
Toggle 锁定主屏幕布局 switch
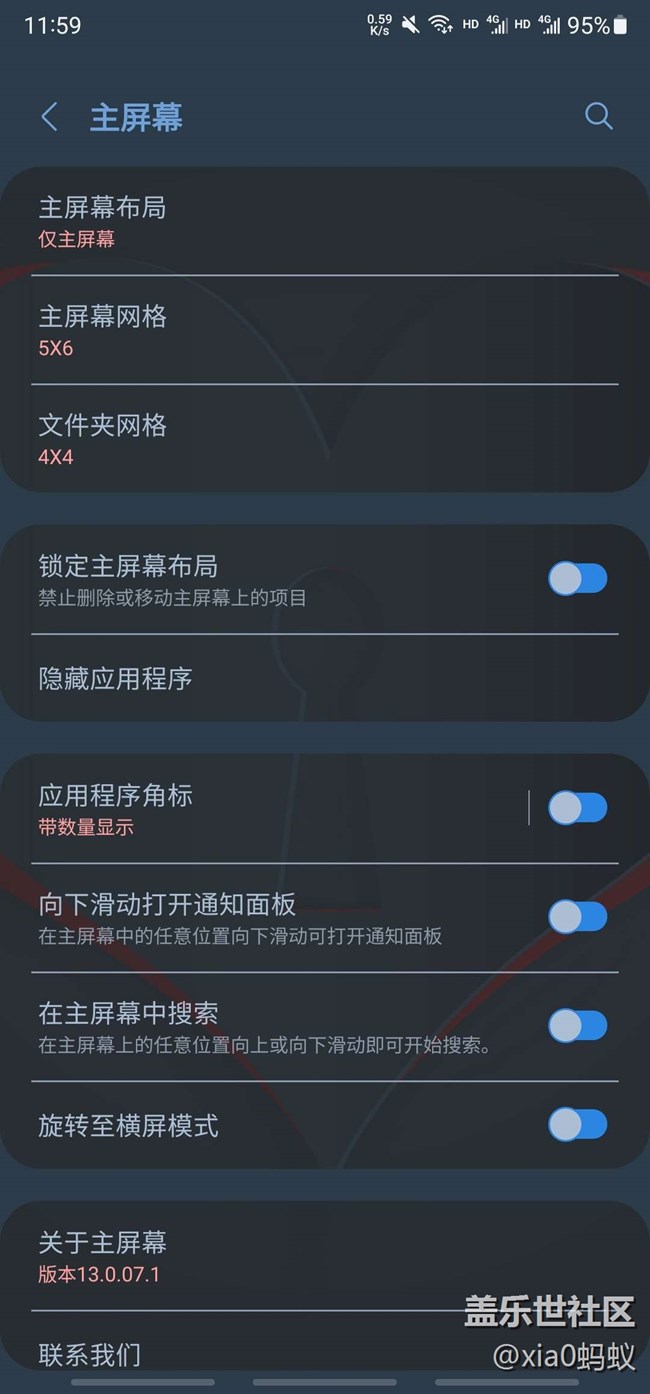coord(577,578)
